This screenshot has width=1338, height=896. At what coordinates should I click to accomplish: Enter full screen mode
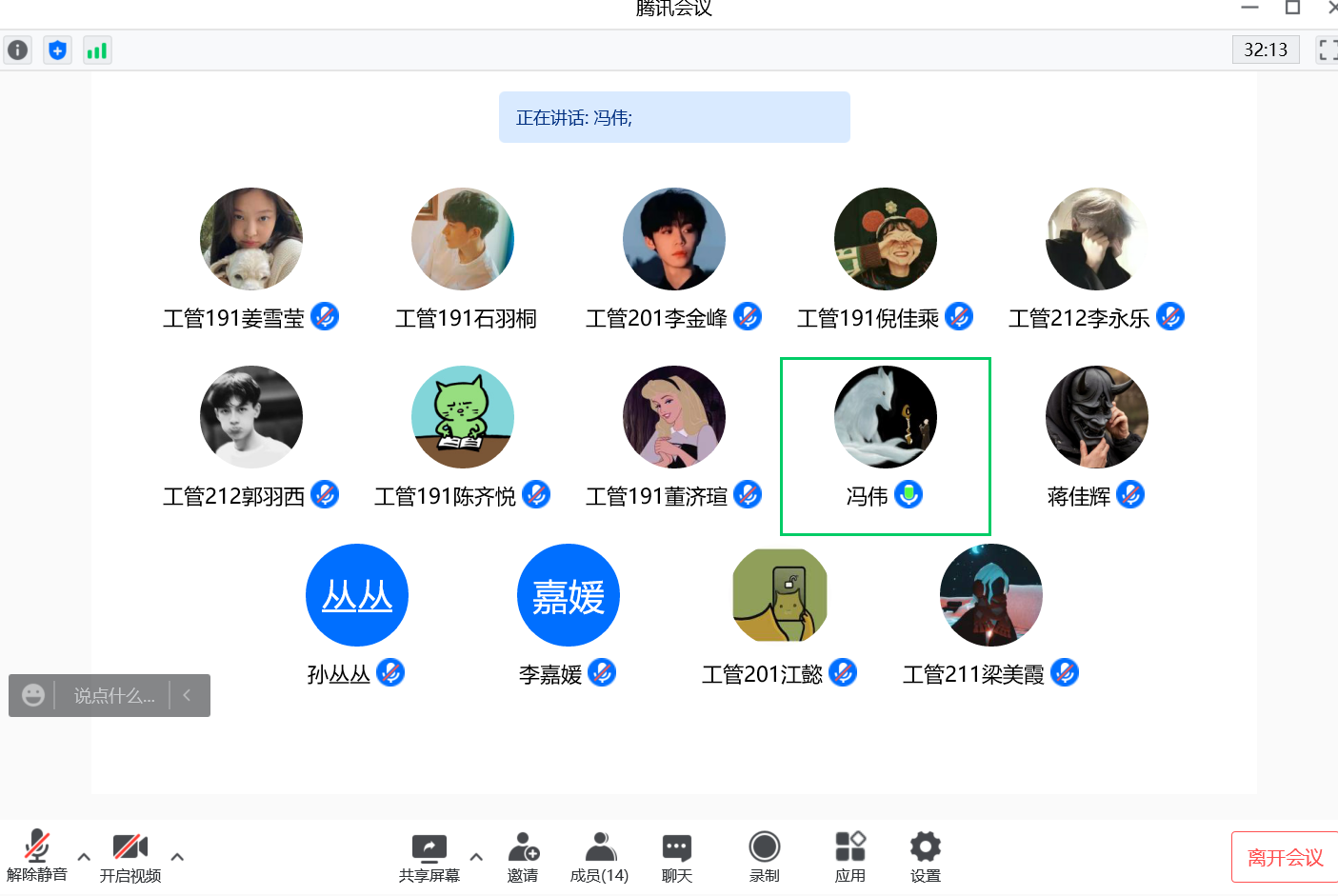pos(1327,50)
